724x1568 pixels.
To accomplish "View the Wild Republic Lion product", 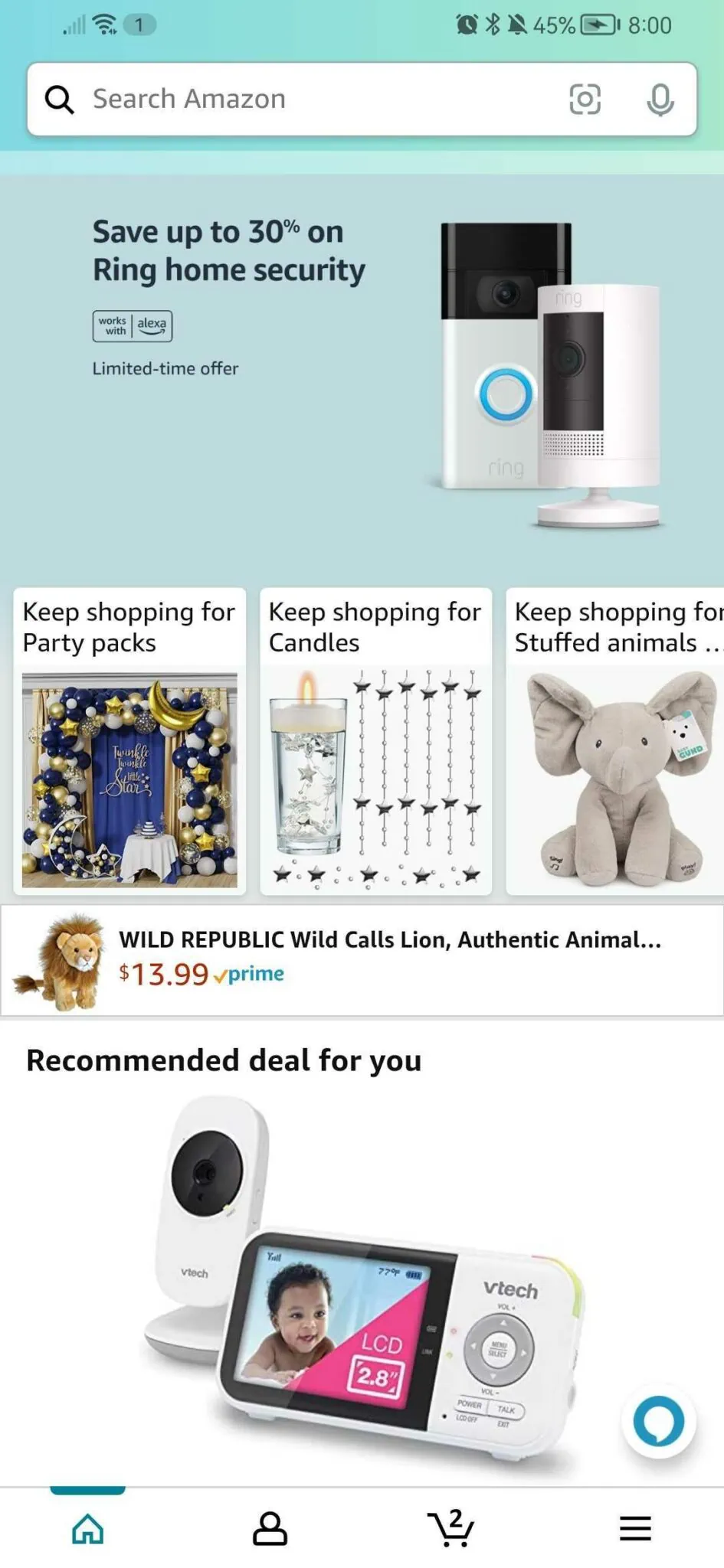I will click(362, 961).
